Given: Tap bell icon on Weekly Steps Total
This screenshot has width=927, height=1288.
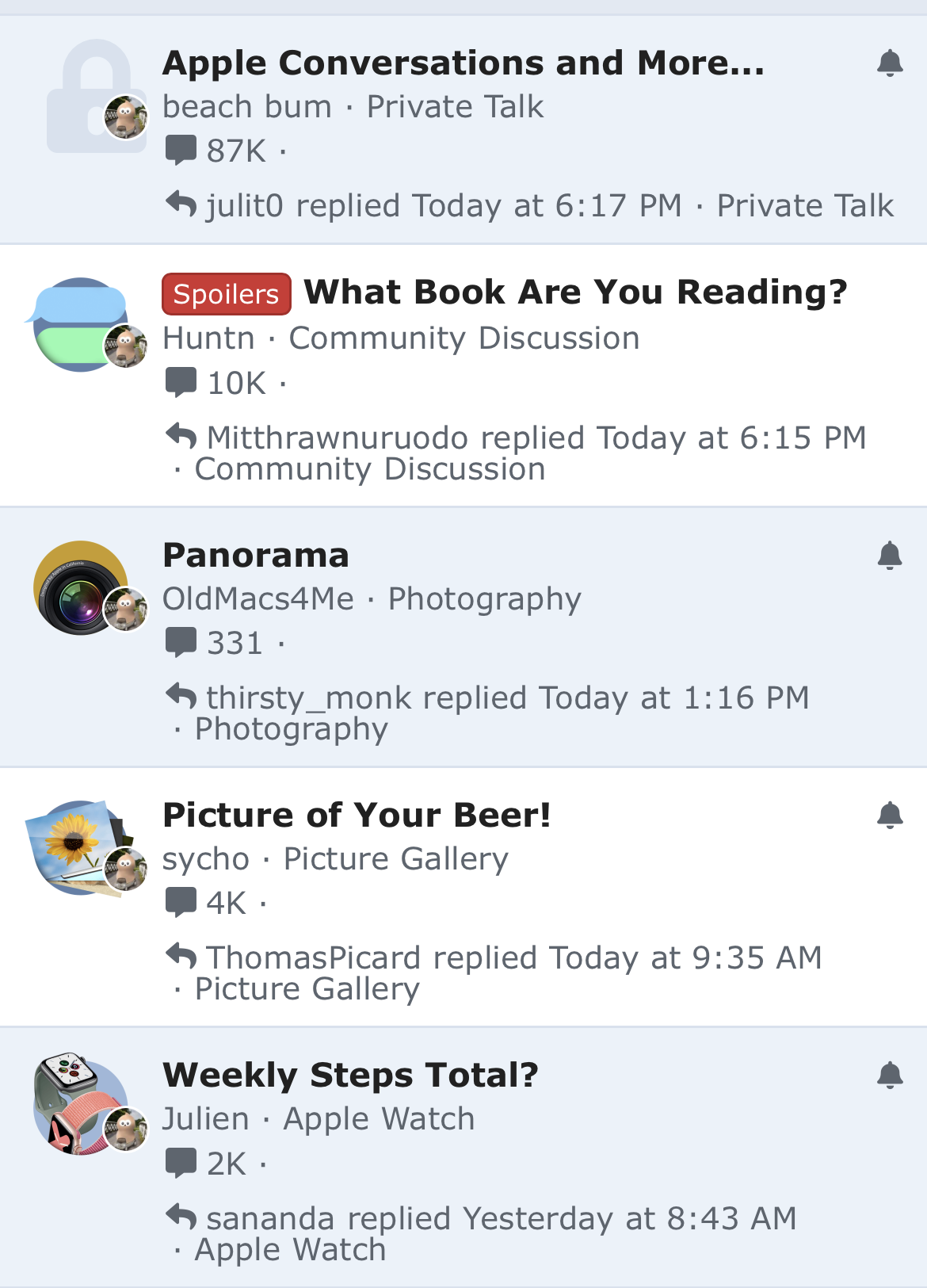Looking at the screenshot, I should tap(890, 1076).
